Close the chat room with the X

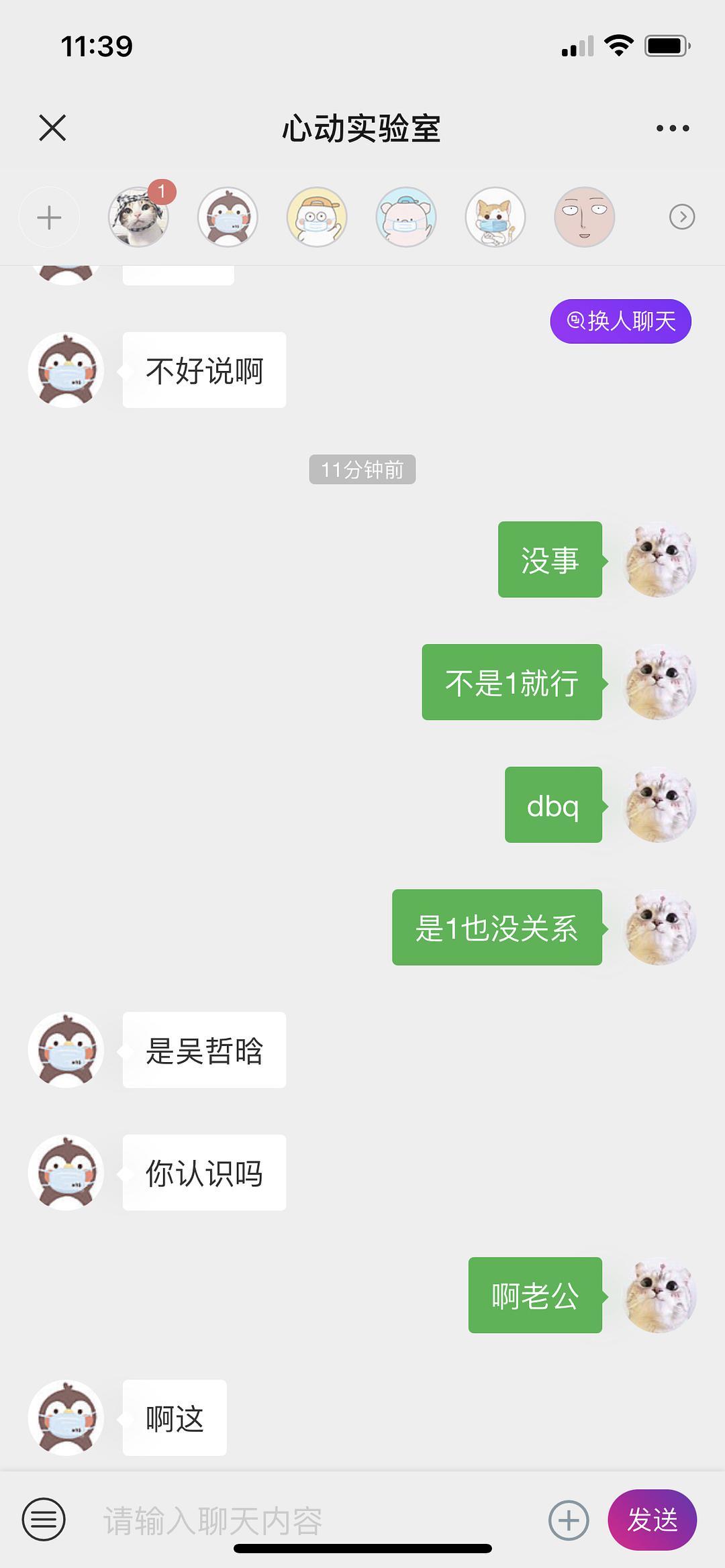pyautogui.click(x=52, y=127)
